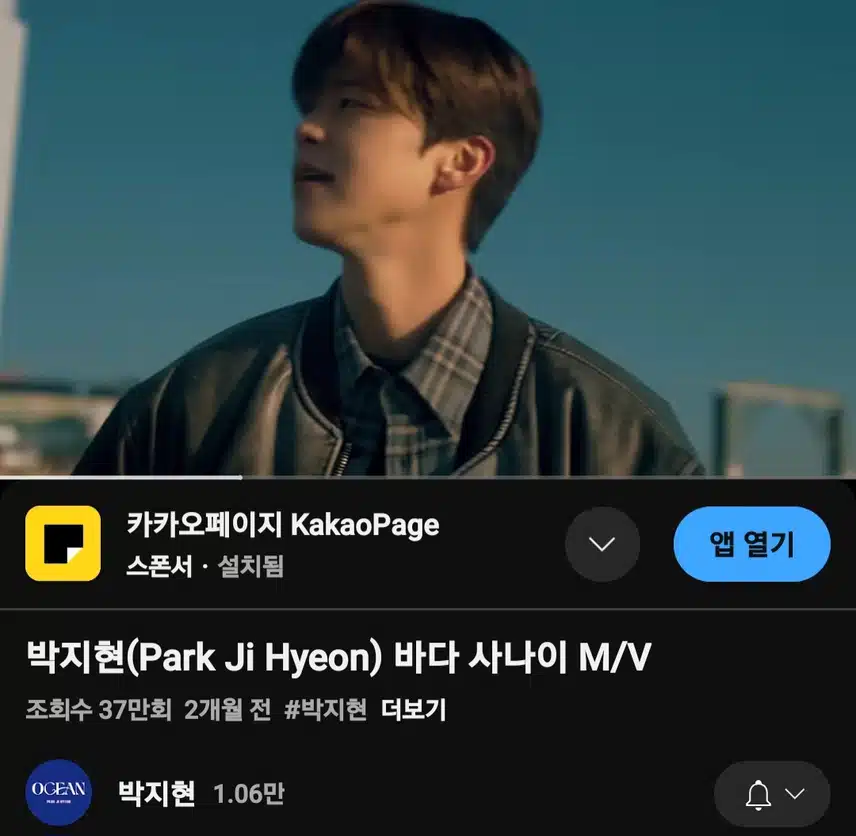Open the #박지현 hashtag
This screenshot has width=856, height=836.
325,710
